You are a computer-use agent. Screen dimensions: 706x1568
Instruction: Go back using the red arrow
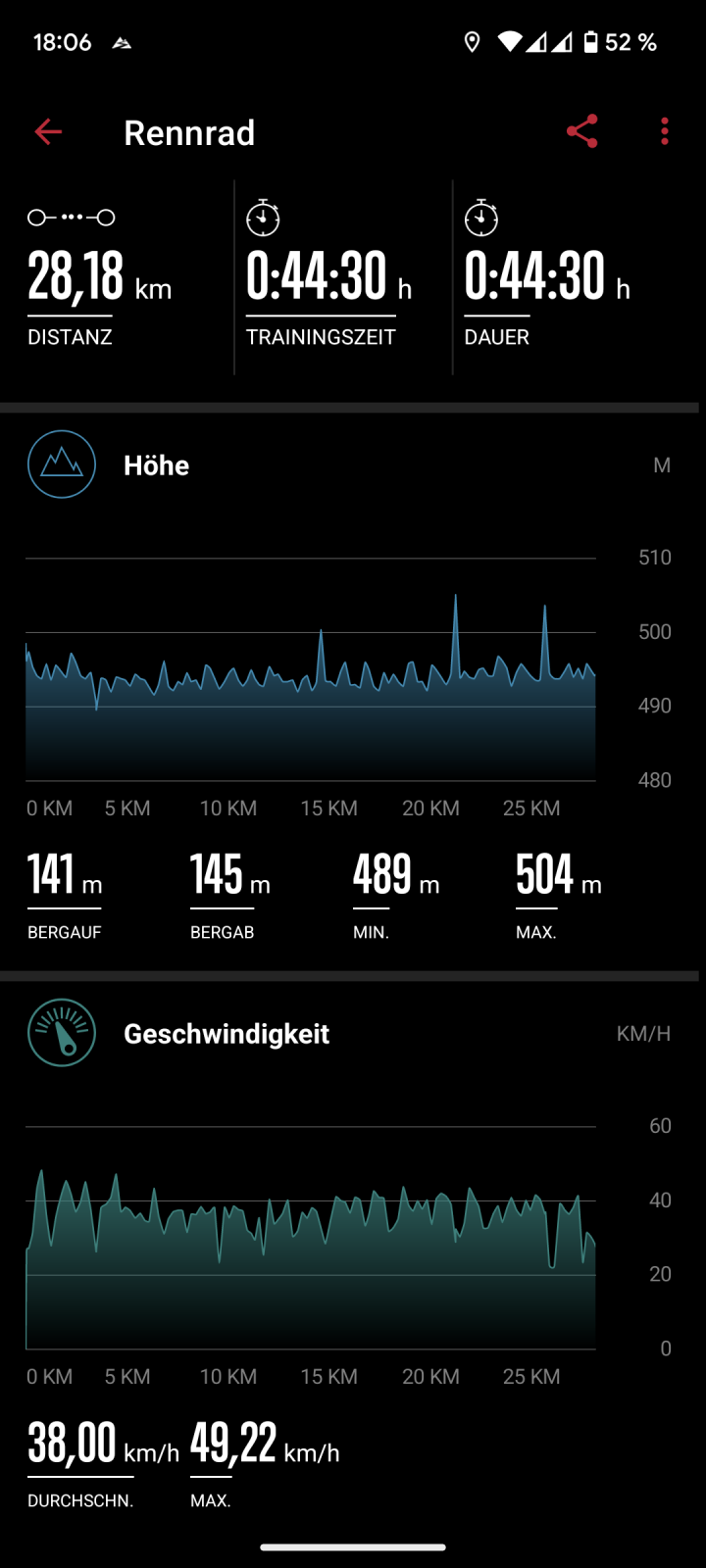tap(48, 132)
